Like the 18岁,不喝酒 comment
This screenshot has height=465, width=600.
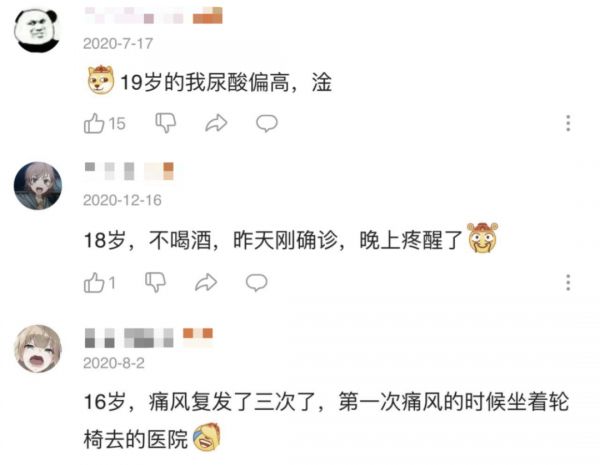pyautogui.click(x=96, y=283)
